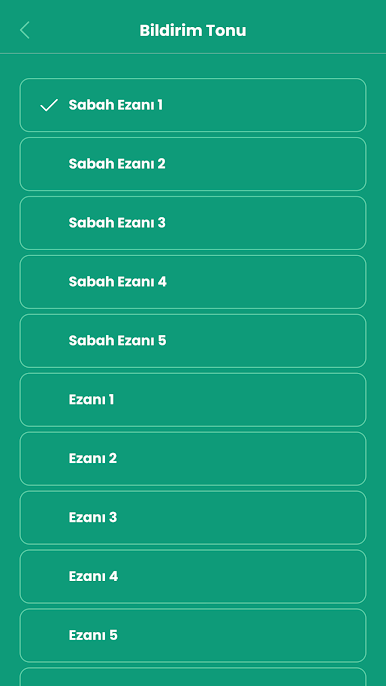
Task: Pick the Sabah Ezanı 3 option
Action: tap(193, 223)
